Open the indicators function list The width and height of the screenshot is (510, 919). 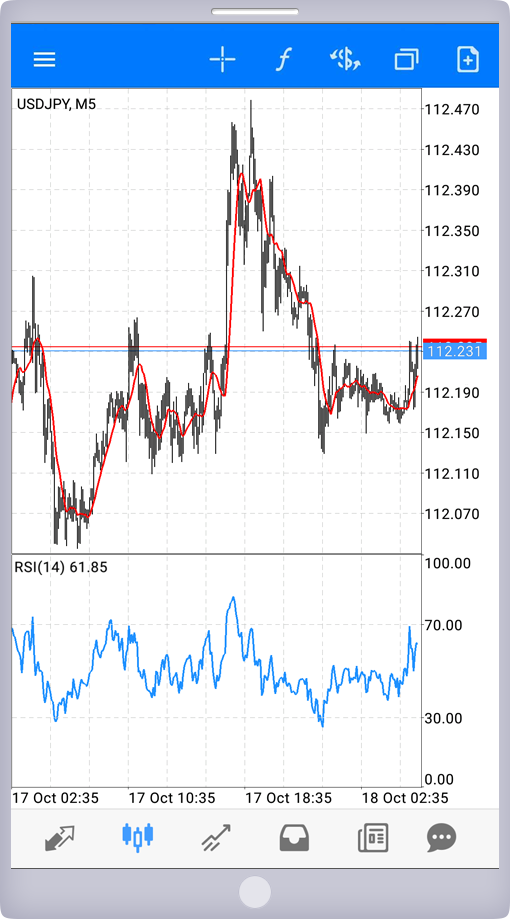[x=284, y=59]
